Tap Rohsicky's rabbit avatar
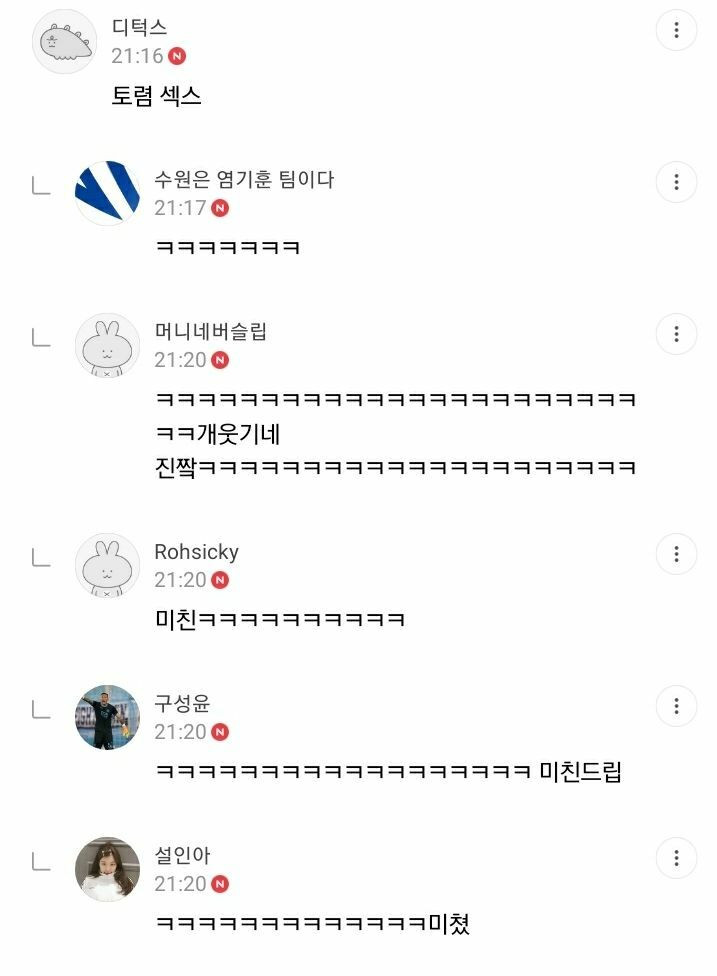This screenshot has width=717, height=976. pos(107,565)
